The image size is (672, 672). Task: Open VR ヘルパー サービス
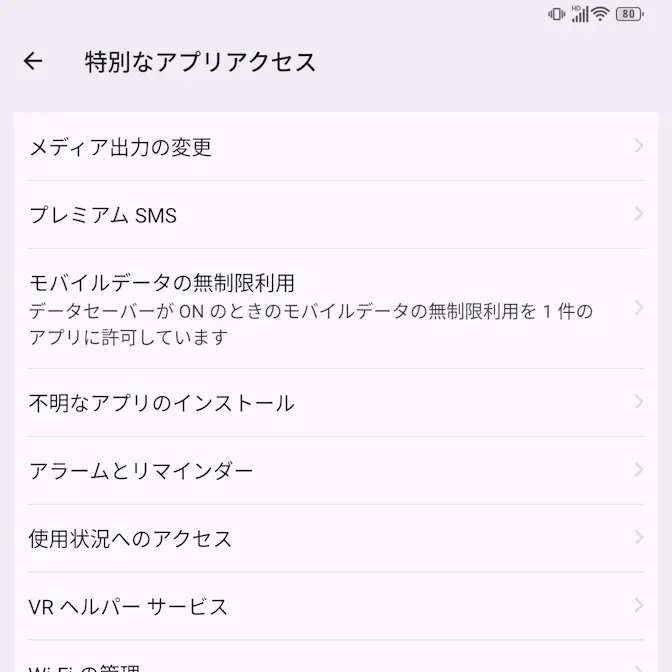coord(336,607)
